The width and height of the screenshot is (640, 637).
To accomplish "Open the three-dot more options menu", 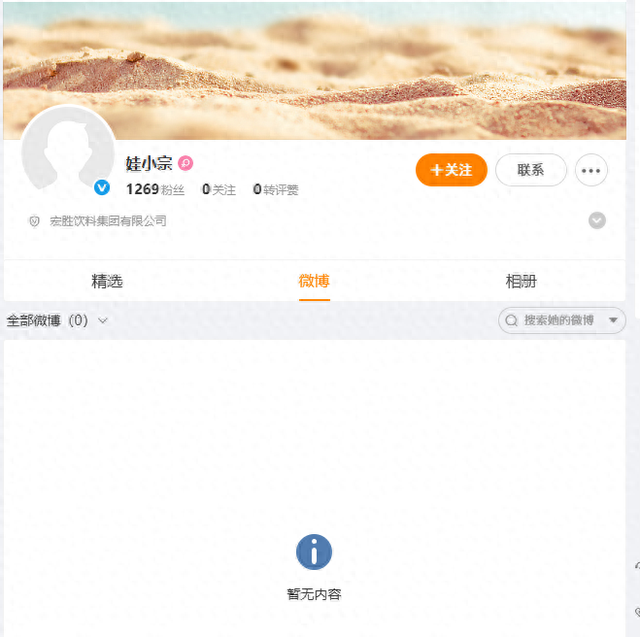I will [592, 170].
